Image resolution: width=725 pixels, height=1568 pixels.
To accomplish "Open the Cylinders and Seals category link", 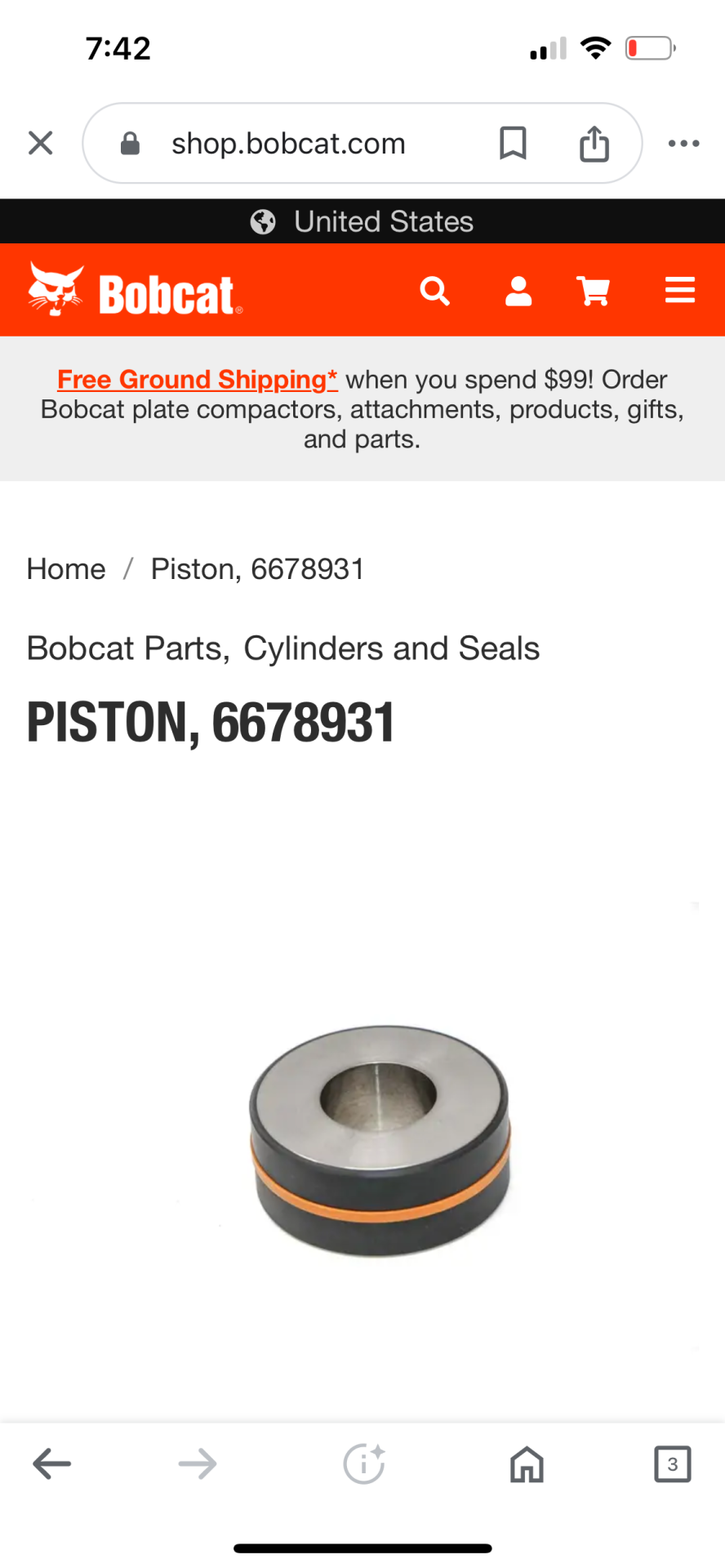I will pyautogui.click(x=392, y=648).
